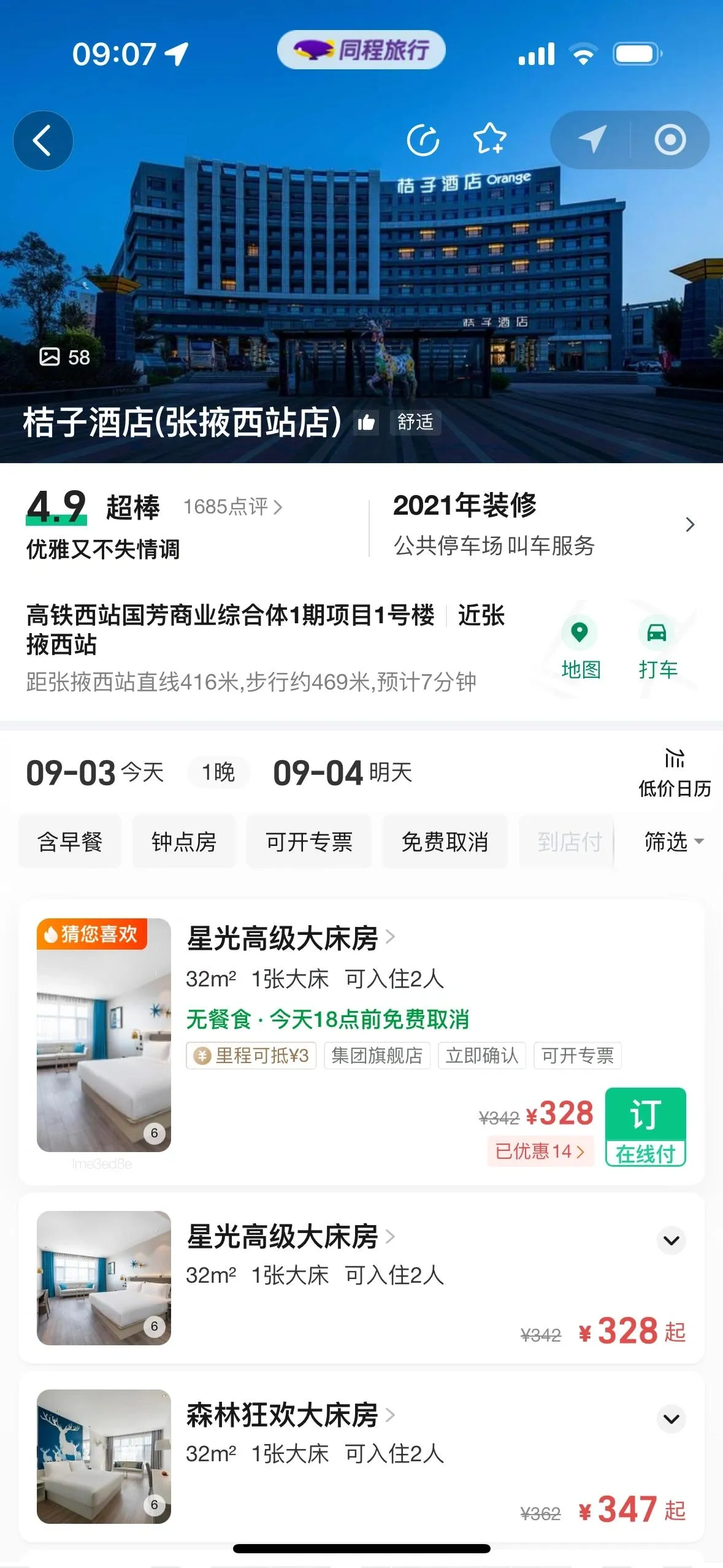Open hotel facilities details chevron
Image resolution: width=723 pixels, height=1568 pixels.
pos(690,525)
